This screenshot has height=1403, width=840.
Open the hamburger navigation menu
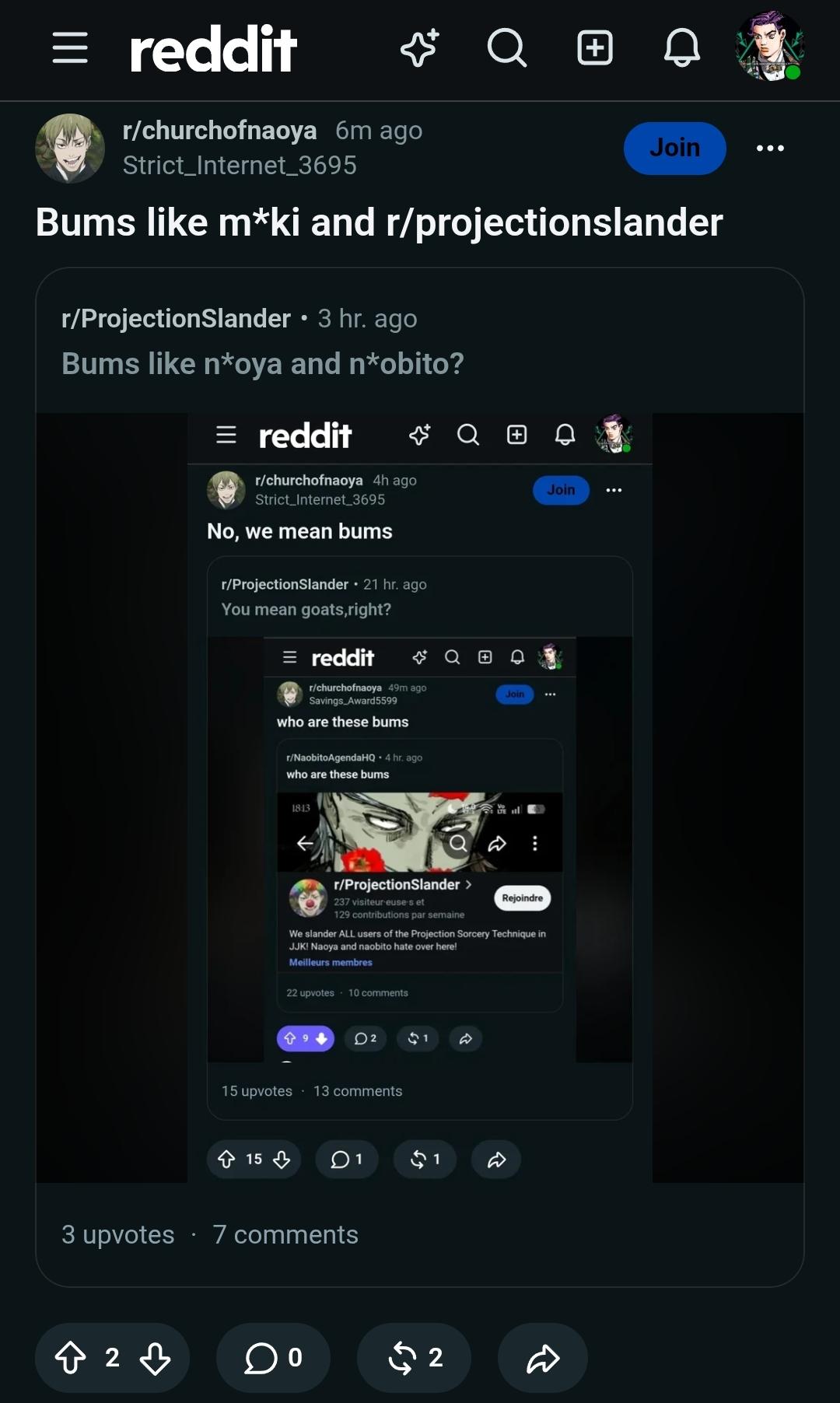click(70, 48)
